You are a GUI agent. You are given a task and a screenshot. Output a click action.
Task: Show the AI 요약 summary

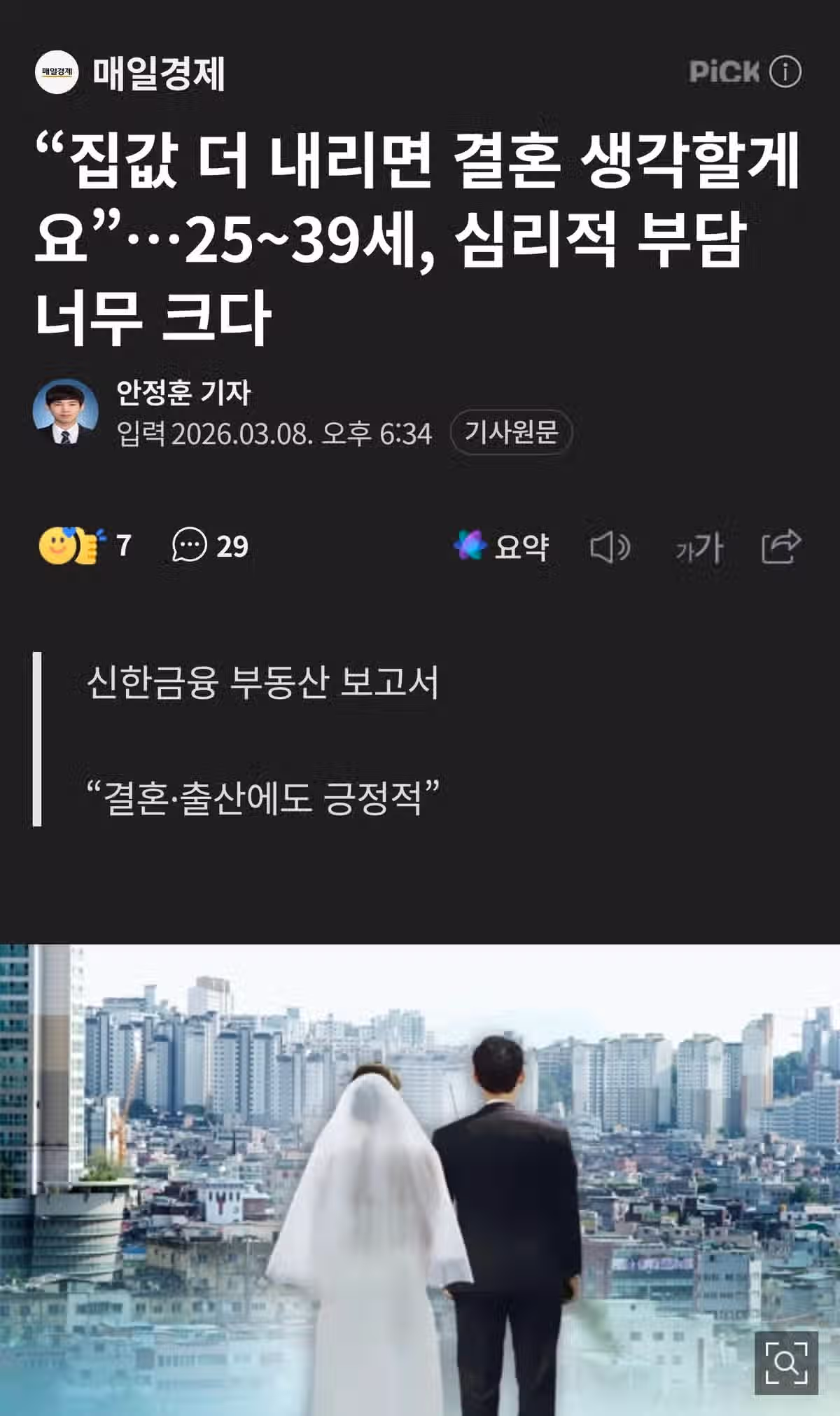pos(501,546)
